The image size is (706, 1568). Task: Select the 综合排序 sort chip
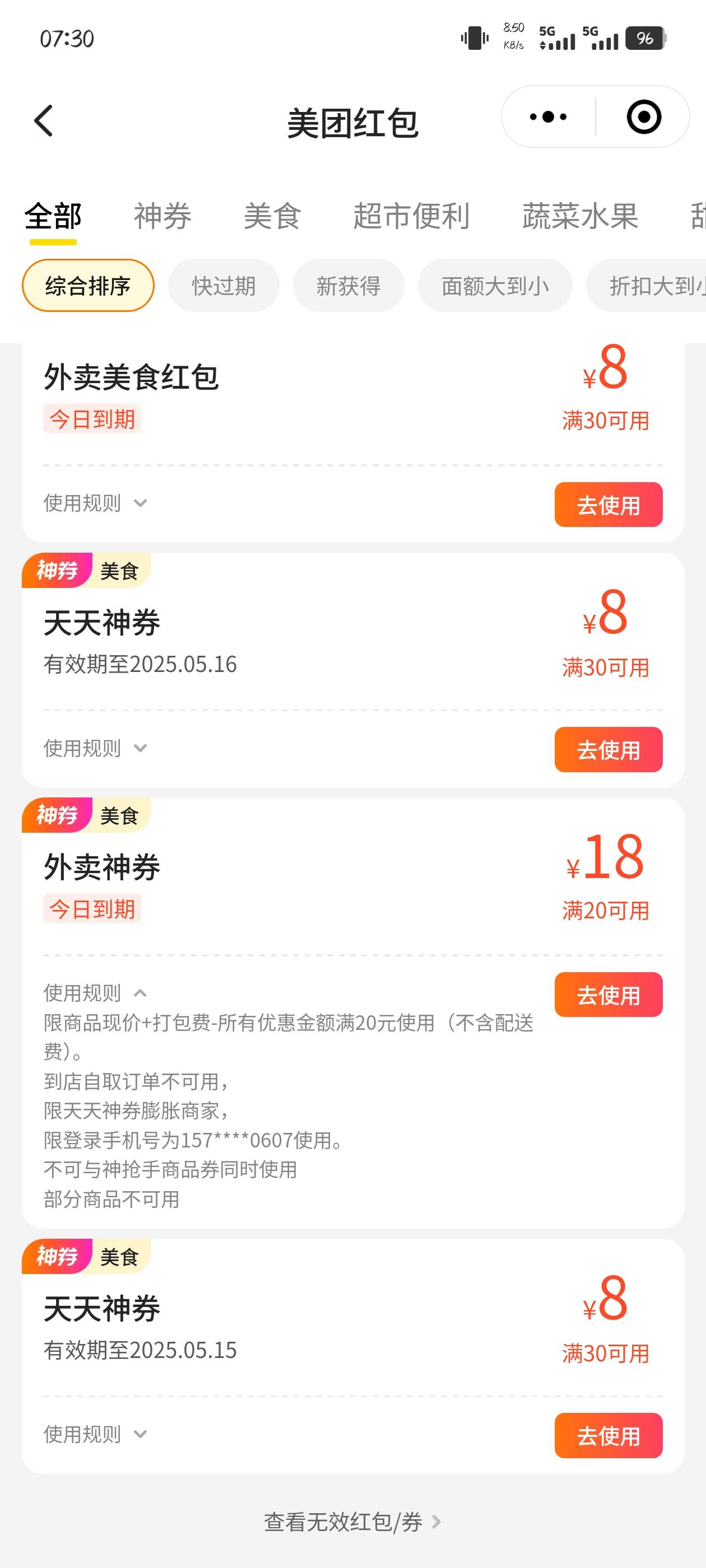88,286
